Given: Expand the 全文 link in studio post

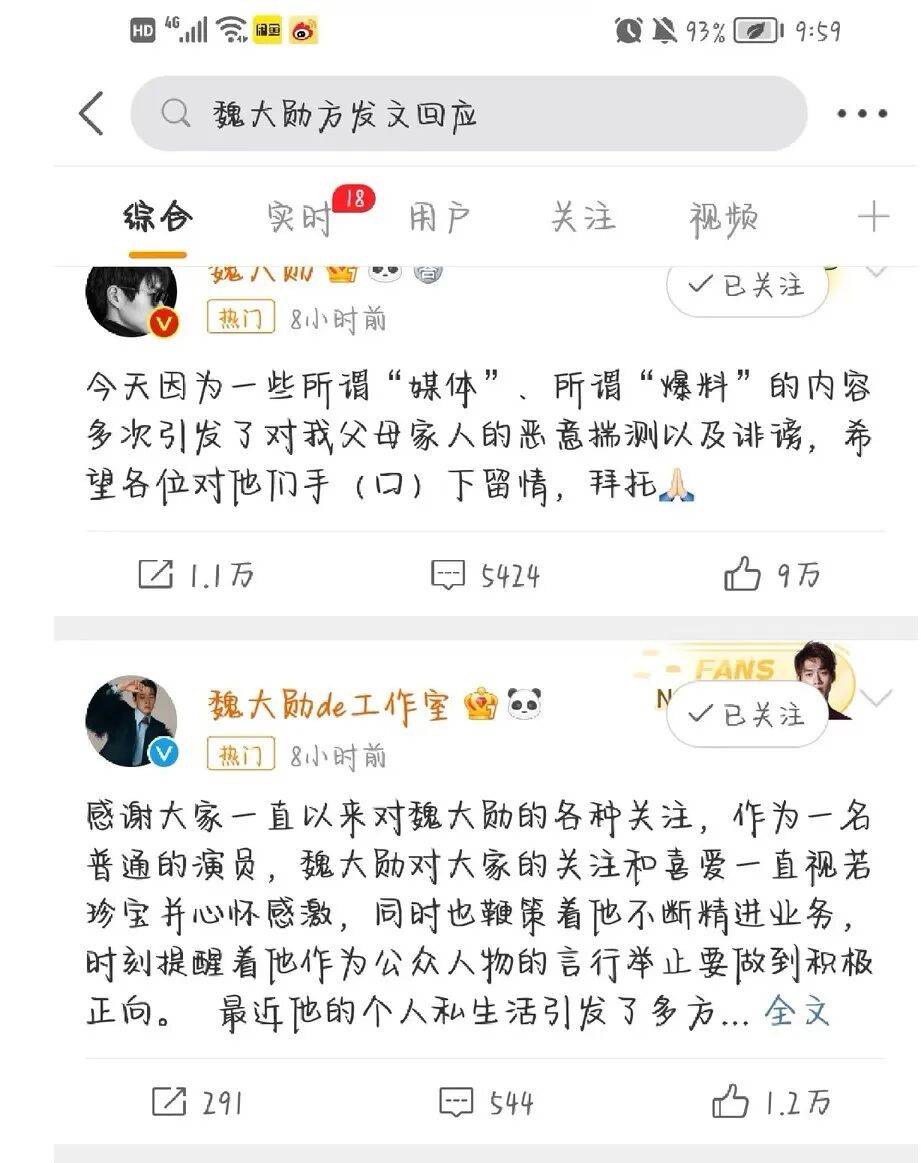Looking at the screenshot, I should [x=797, y=1011].
